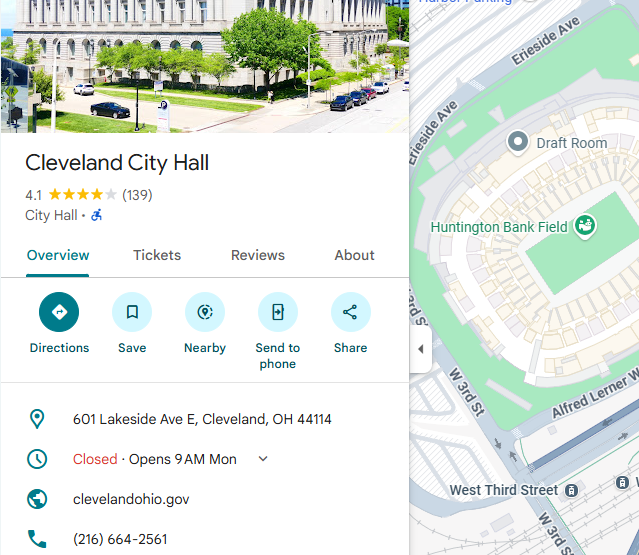This screenshot has height=555, width=639.
Task: Open the clevelandohio.gov website link
Action: tap(131, 499)
